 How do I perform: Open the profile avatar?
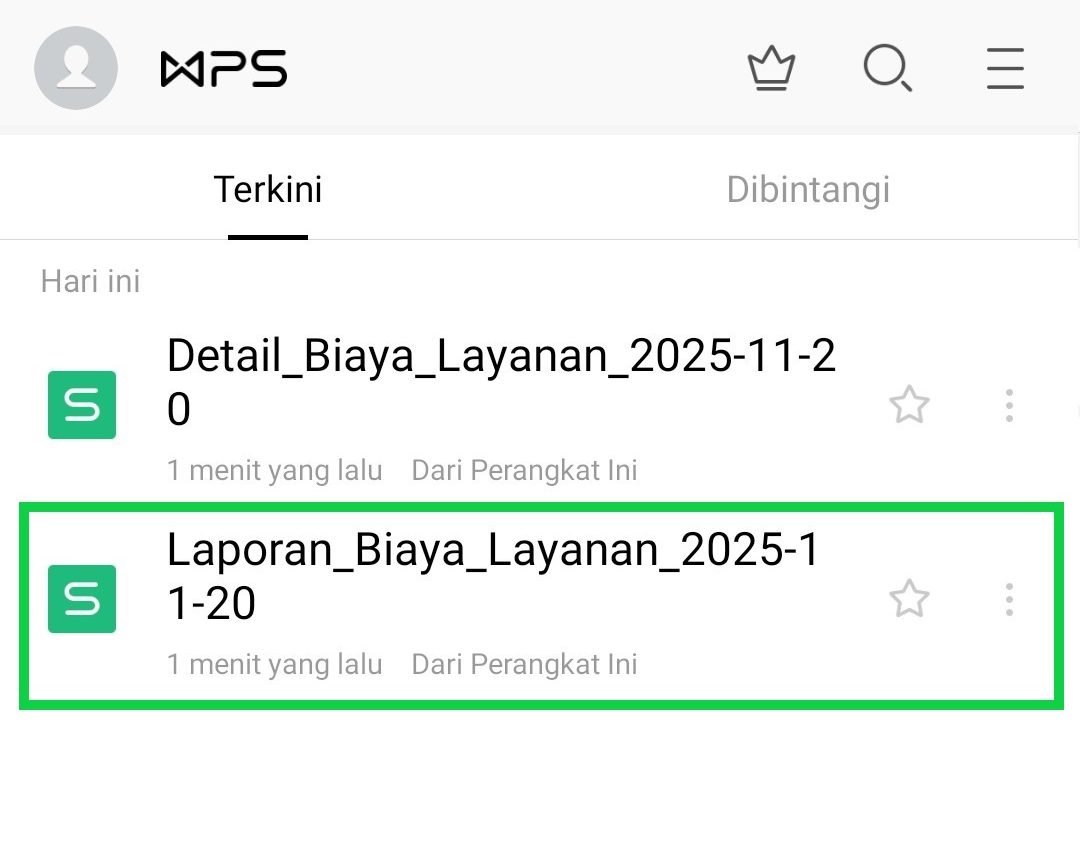[x=76, y=69]
